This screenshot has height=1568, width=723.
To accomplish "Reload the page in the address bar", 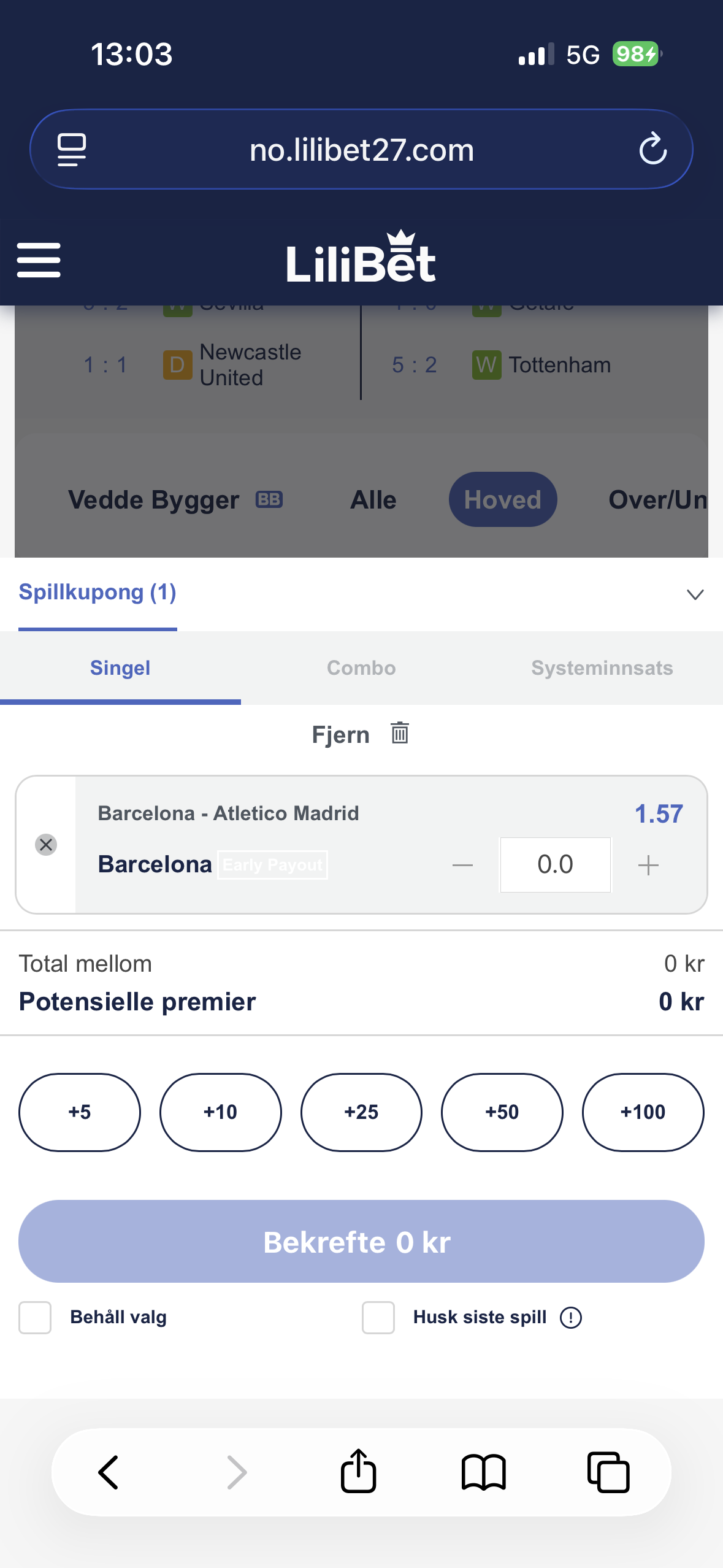I will click(x=652, y=149).
